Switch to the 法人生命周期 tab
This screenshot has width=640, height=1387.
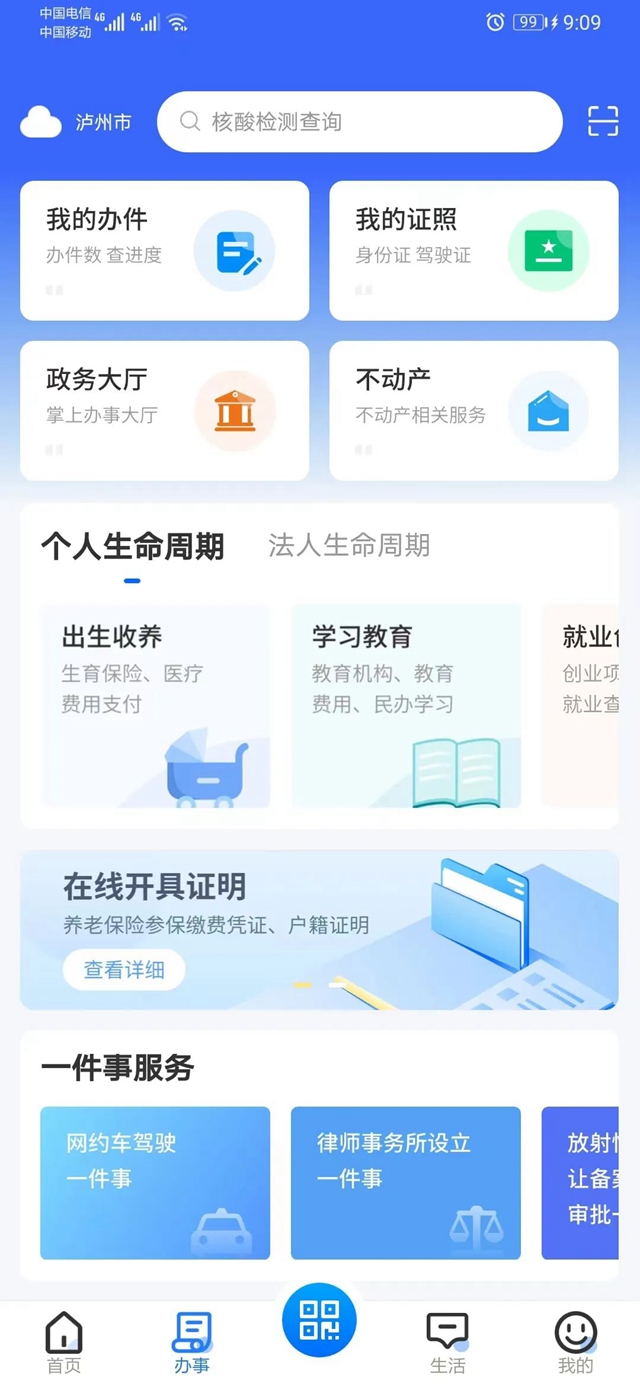(349, 546)
